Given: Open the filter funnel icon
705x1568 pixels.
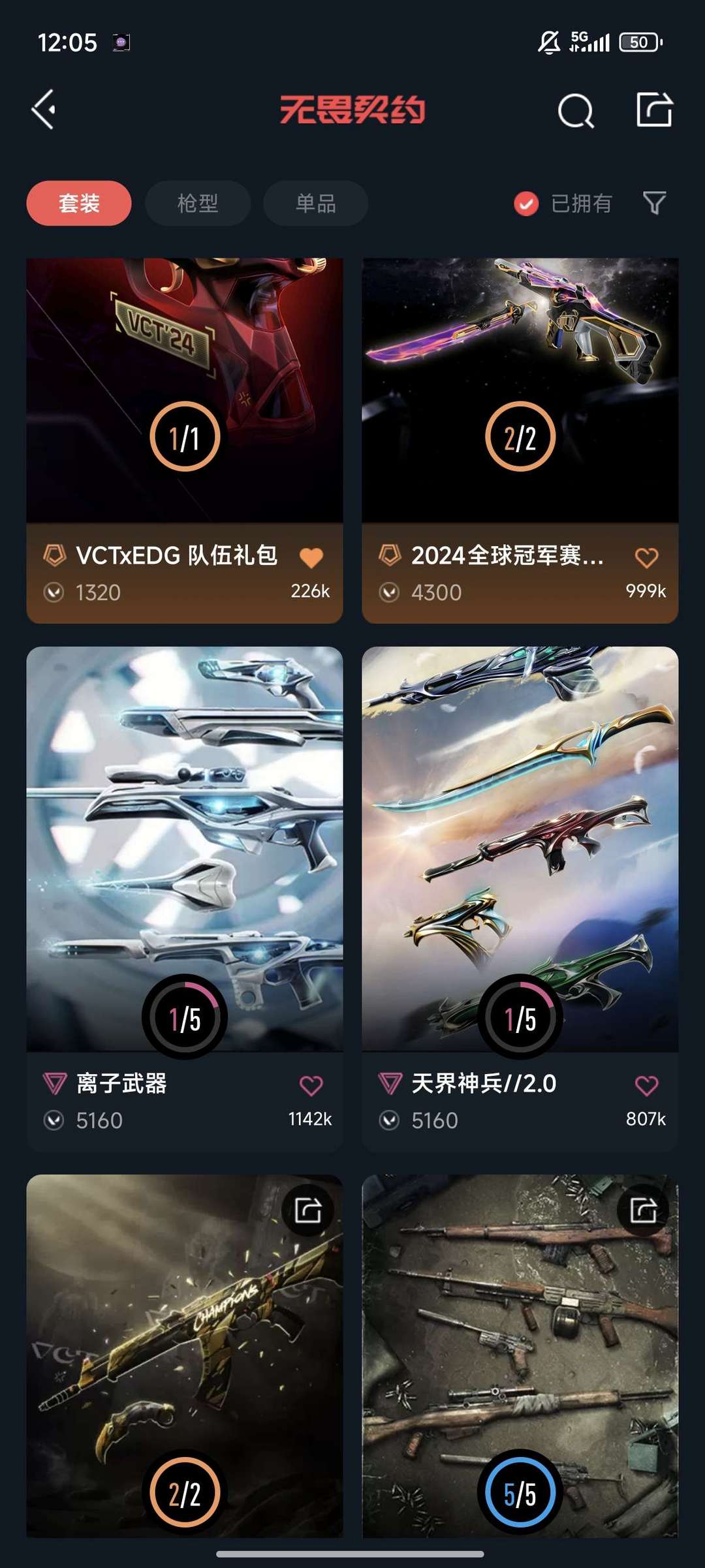Looking at the screenshot, I should pyautogui.click(x=654, y=203).
